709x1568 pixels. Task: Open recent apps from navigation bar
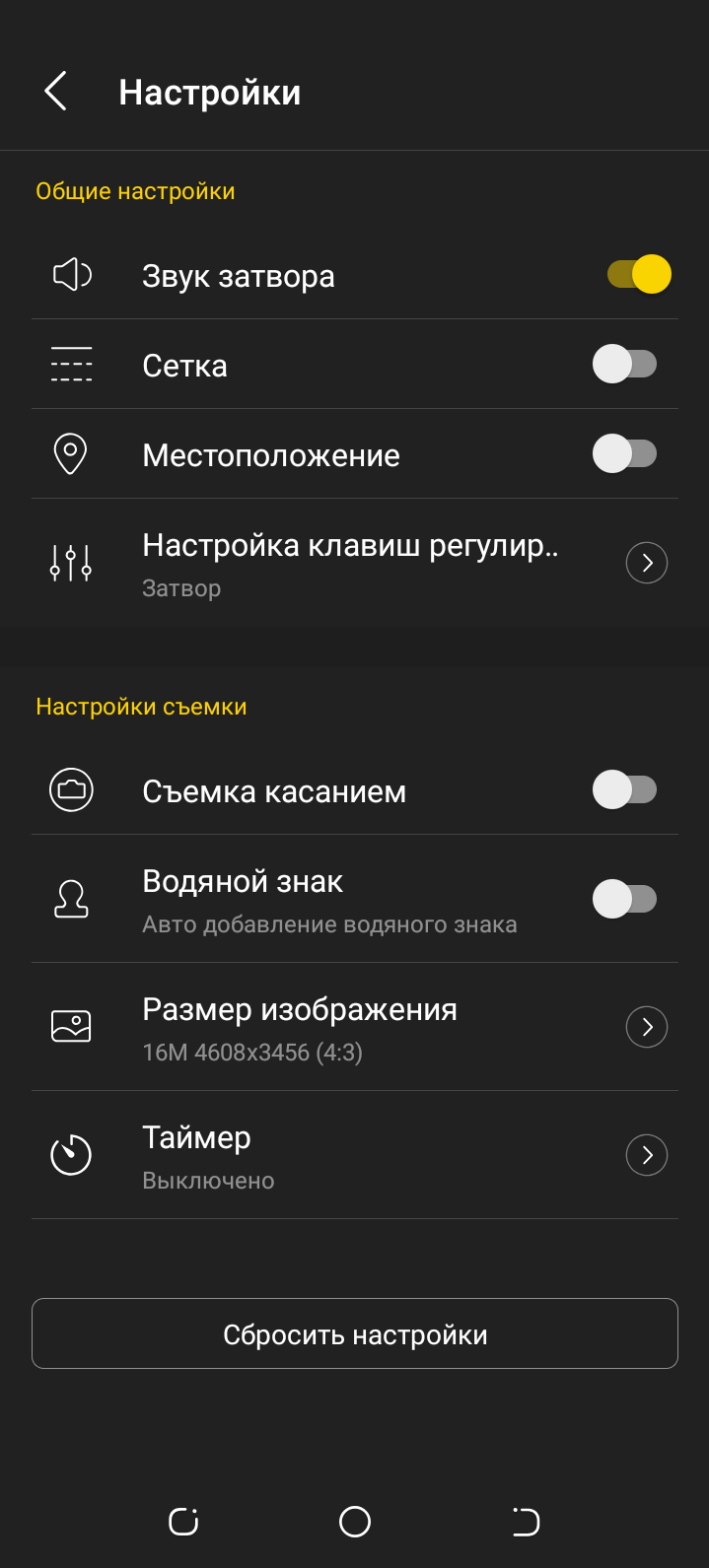(183, 1522)
